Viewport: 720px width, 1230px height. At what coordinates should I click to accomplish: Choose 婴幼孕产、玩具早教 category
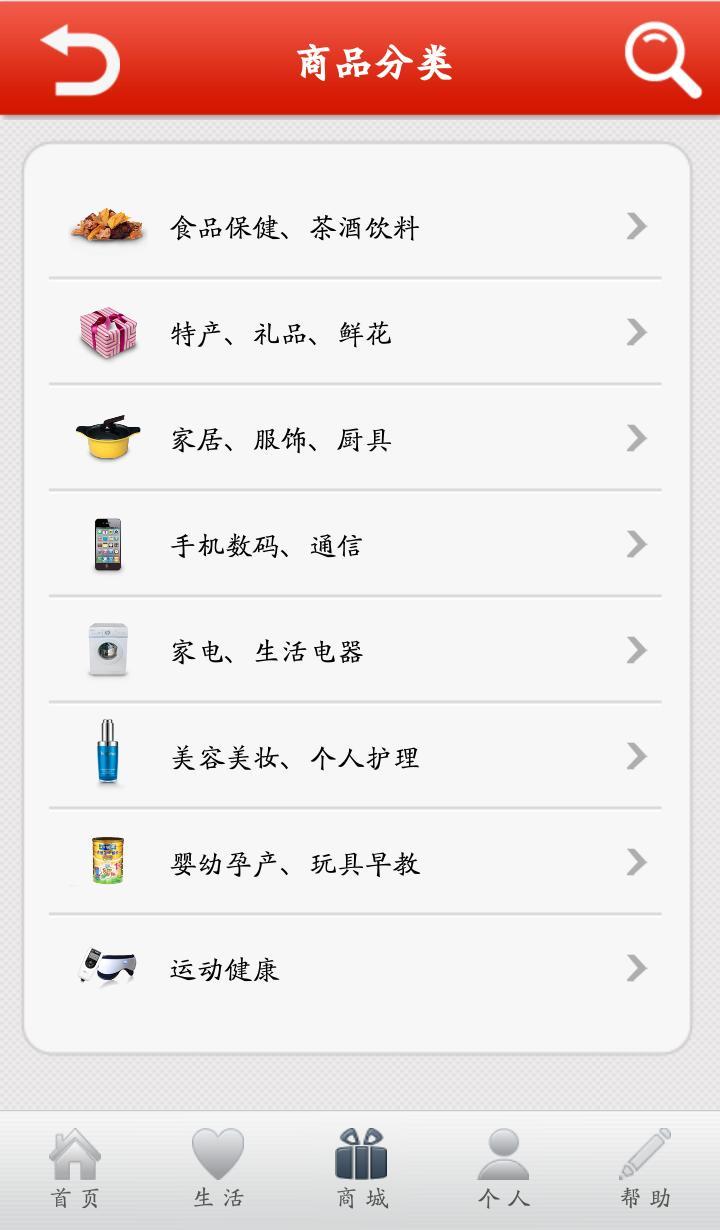[355, 863]
